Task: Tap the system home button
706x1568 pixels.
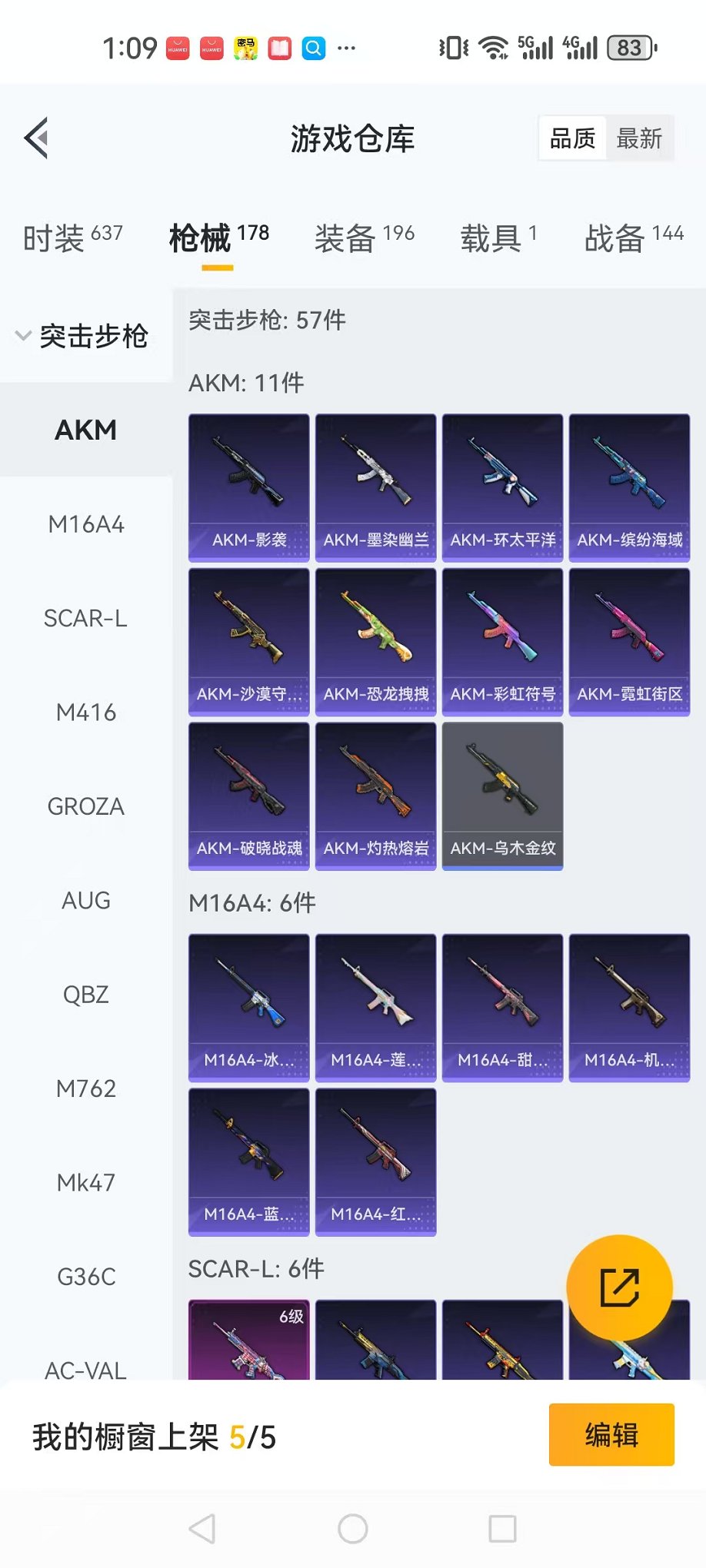Action: (353, 1529)
